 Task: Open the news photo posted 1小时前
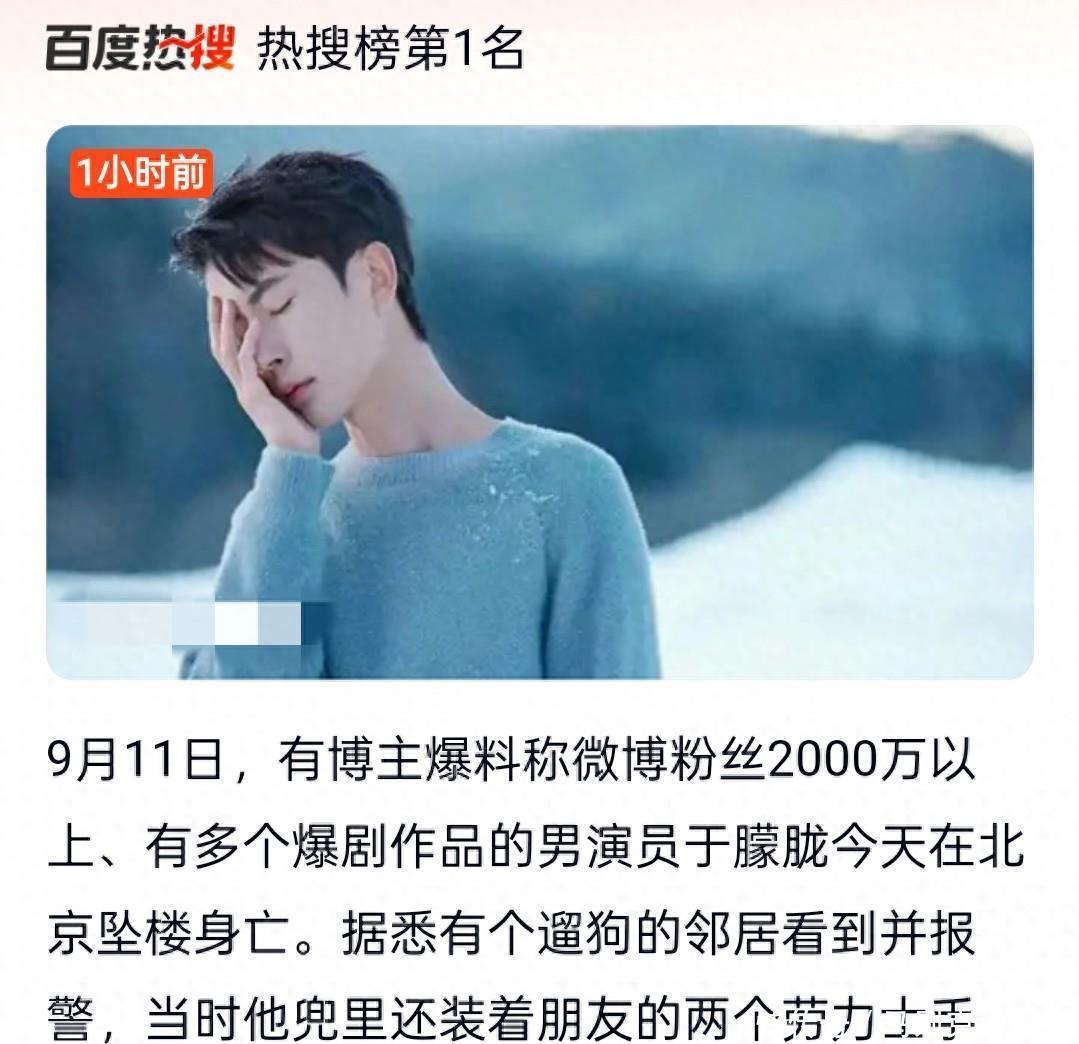539,402
